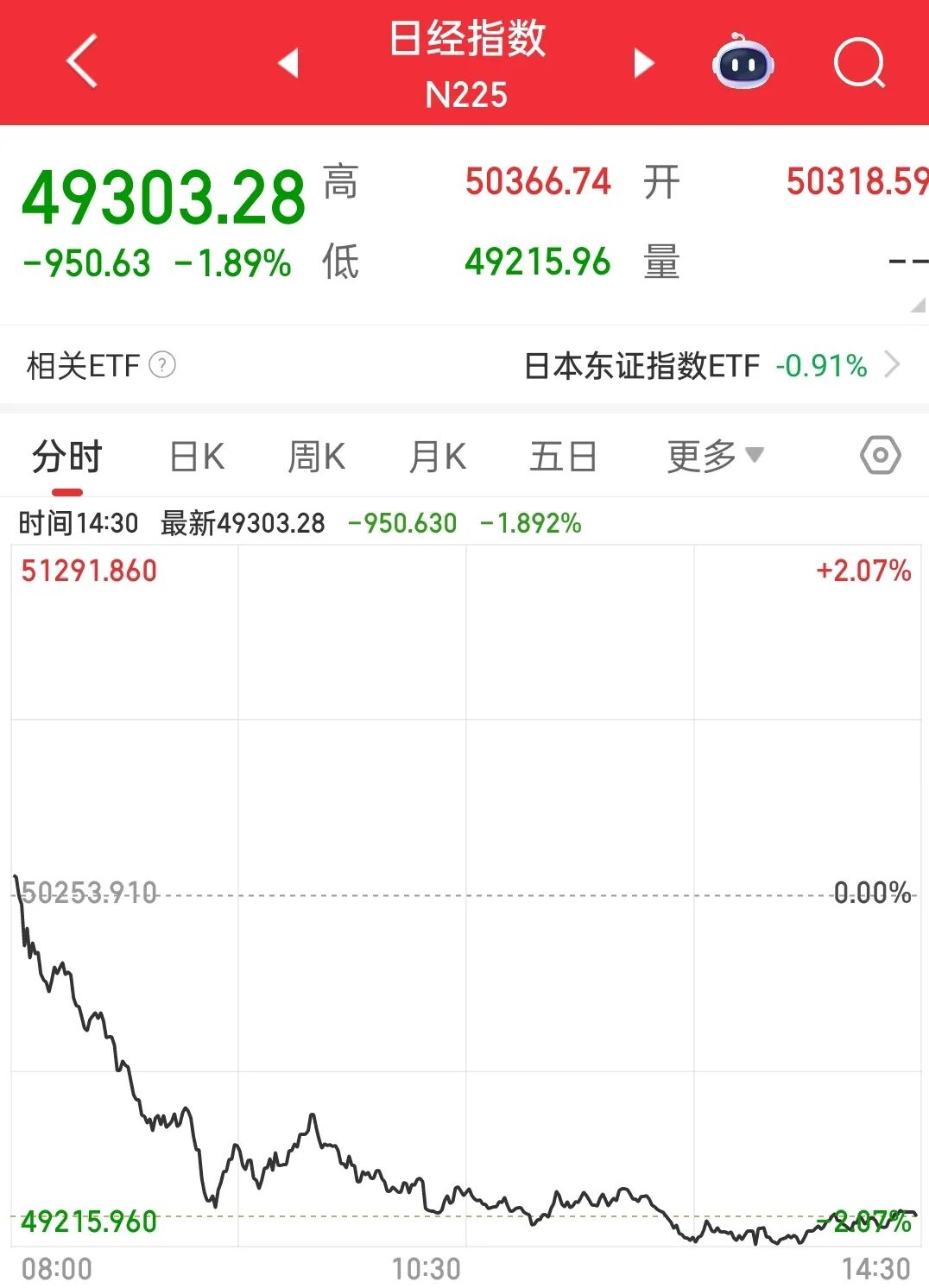Image resolution: width=929 pixels, height=1288 pixels.
Task: Open the AI assistant robot icon
Action: click(x=743, y=63)
